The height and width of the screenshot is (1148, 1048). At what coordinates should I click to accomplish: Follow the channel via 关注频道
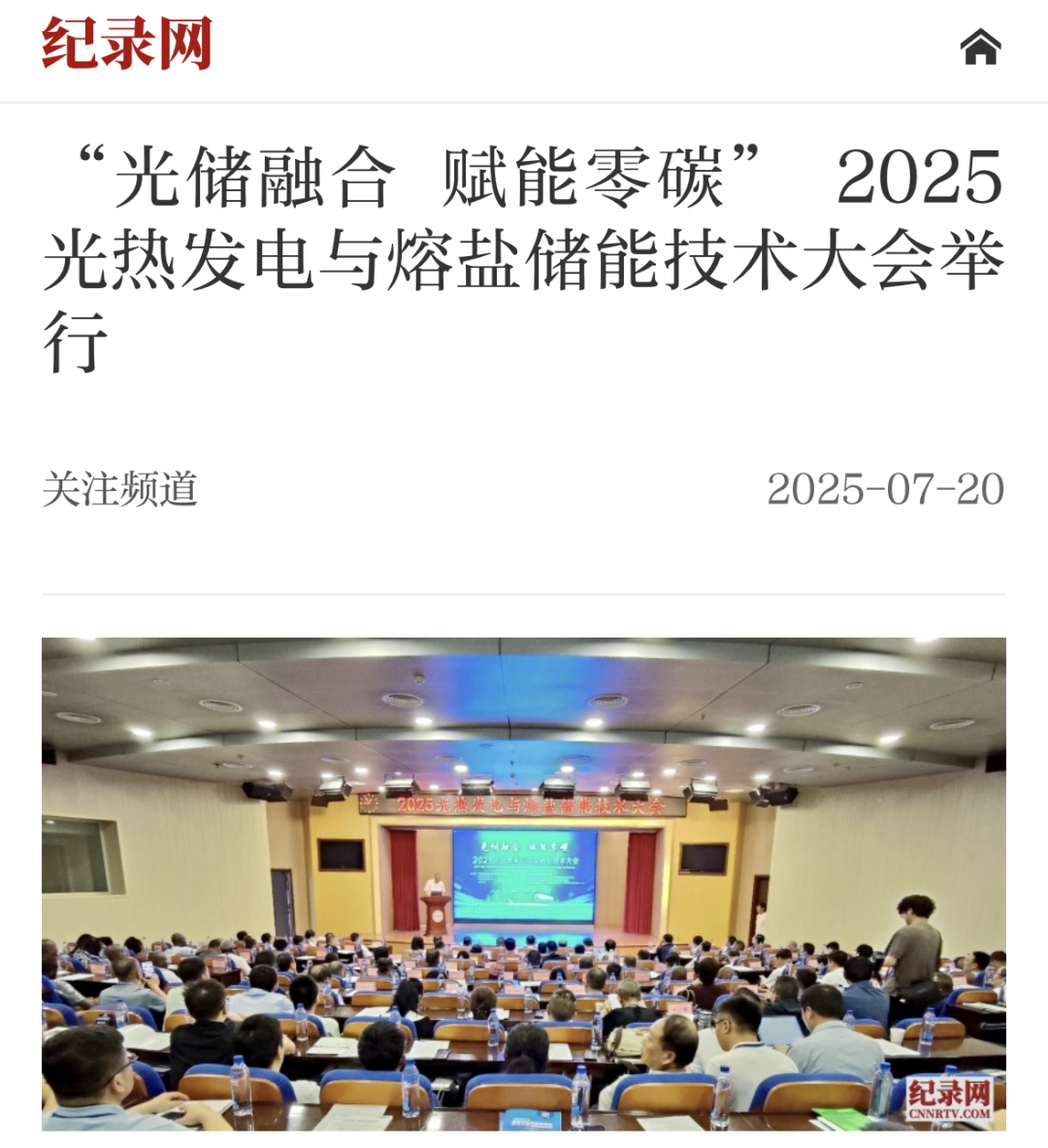pyautogui.click(x=120, y=489)
